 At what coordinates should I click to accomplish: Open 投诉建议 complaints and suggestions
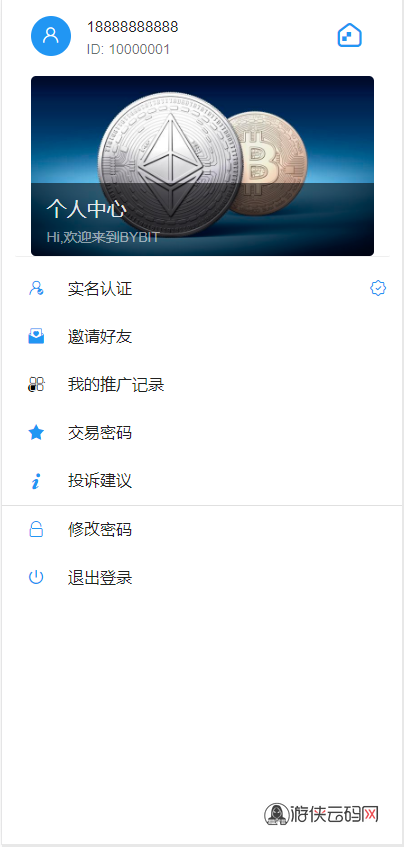coord(202,481)
